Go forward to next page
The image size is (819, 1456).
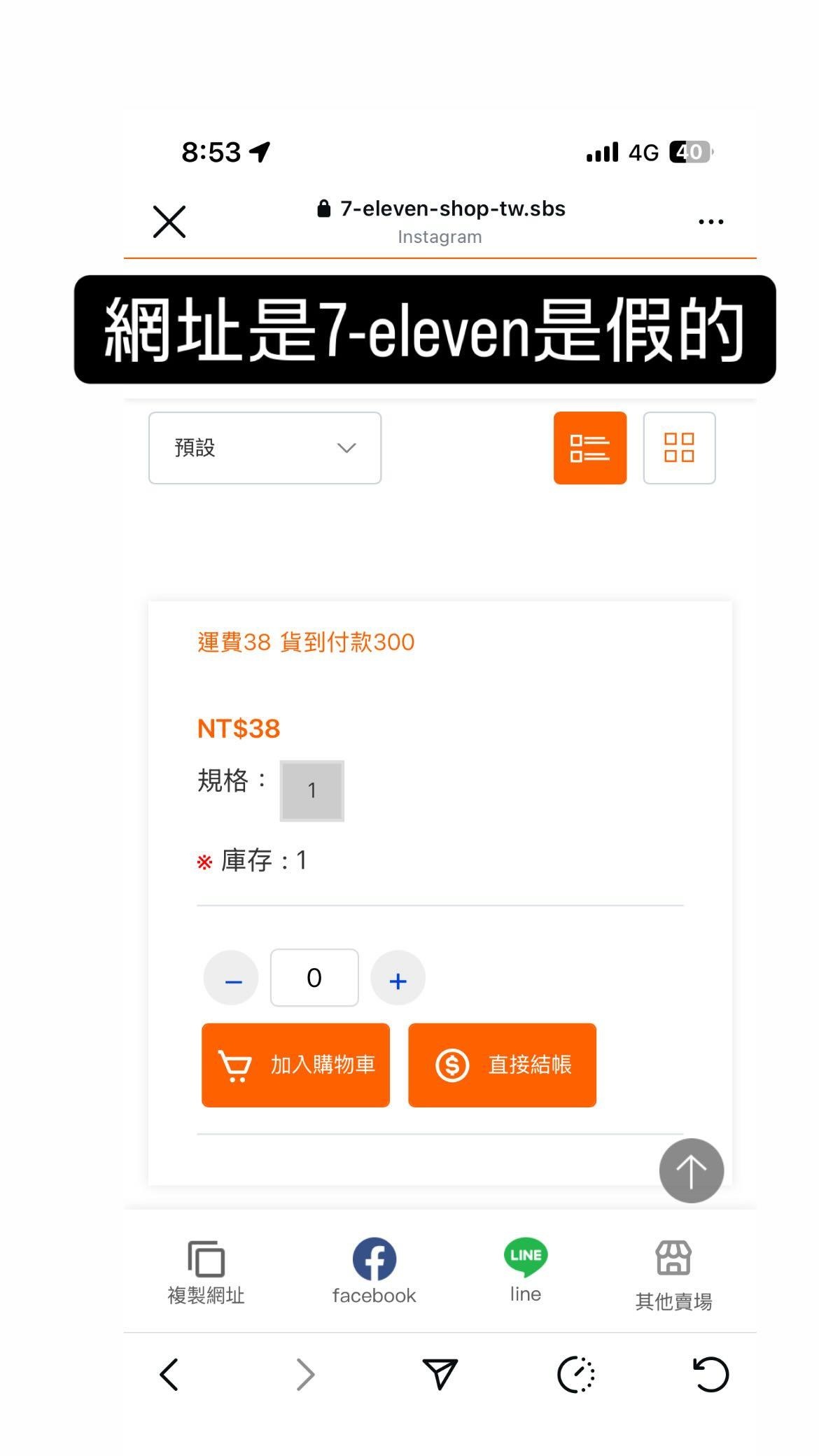coord(305,1374)
